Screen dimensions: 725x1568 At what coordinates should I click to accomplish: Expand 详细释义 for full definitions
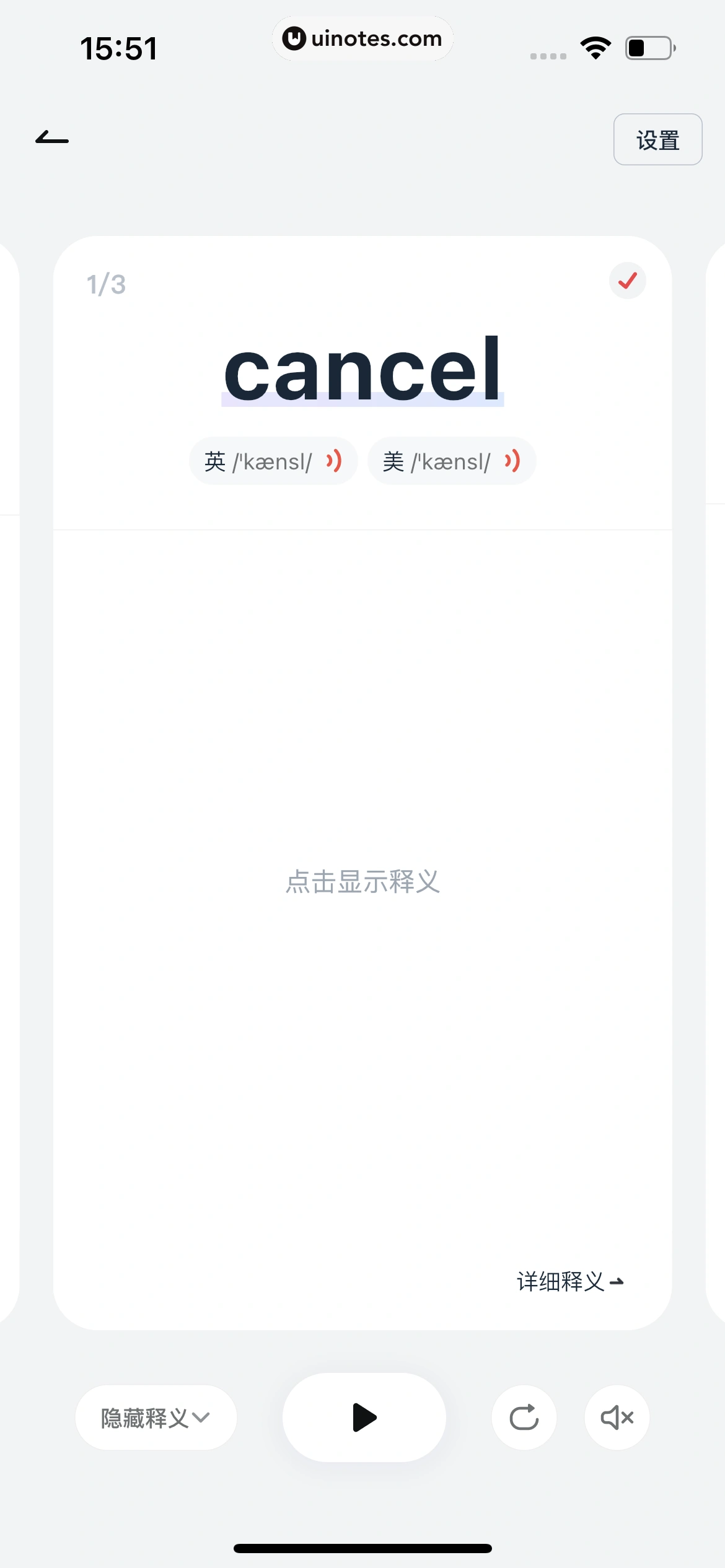[x=570, y=1282]
